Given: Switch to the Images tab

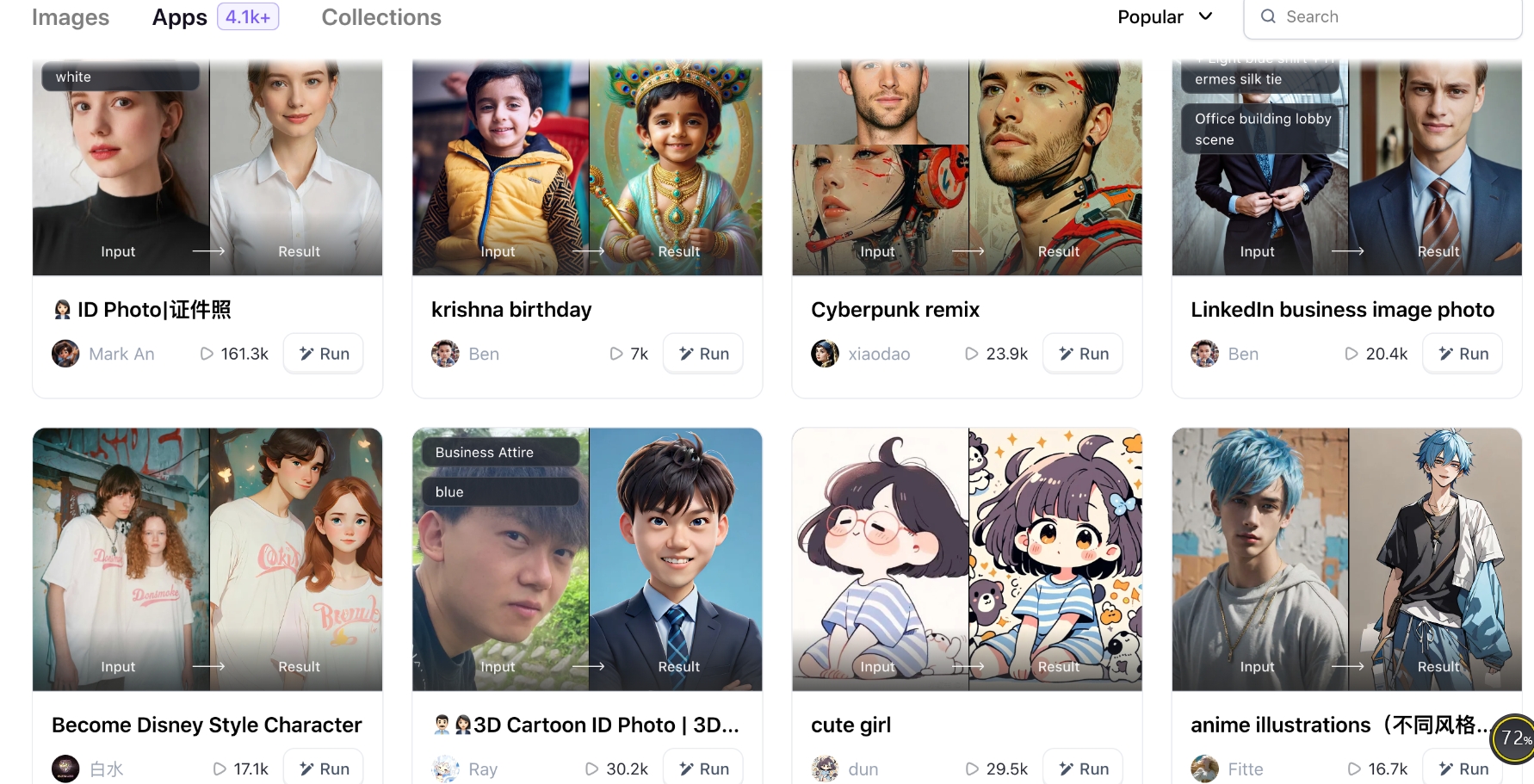Looking at the screenshot, I should pos(71,17).
